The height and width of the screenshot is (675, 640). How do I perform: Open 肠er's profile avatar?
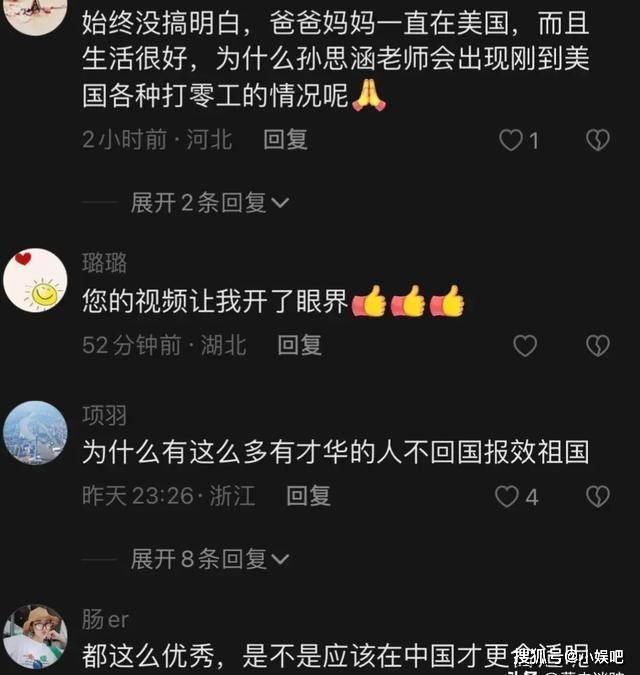(35, 636)
